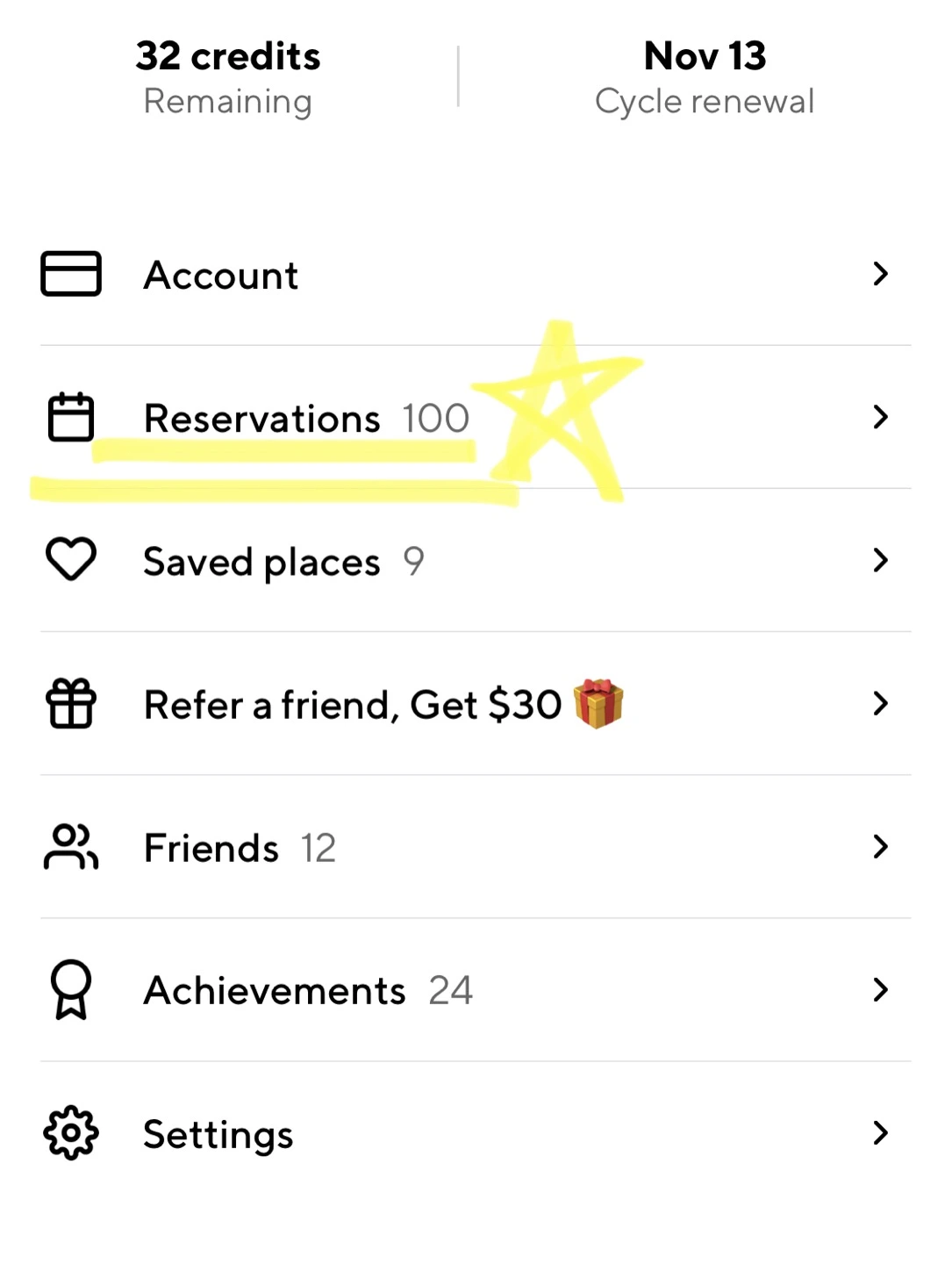The image size is (952, 1264).
Task: Go to Settings
Action: click(218, 1134)
